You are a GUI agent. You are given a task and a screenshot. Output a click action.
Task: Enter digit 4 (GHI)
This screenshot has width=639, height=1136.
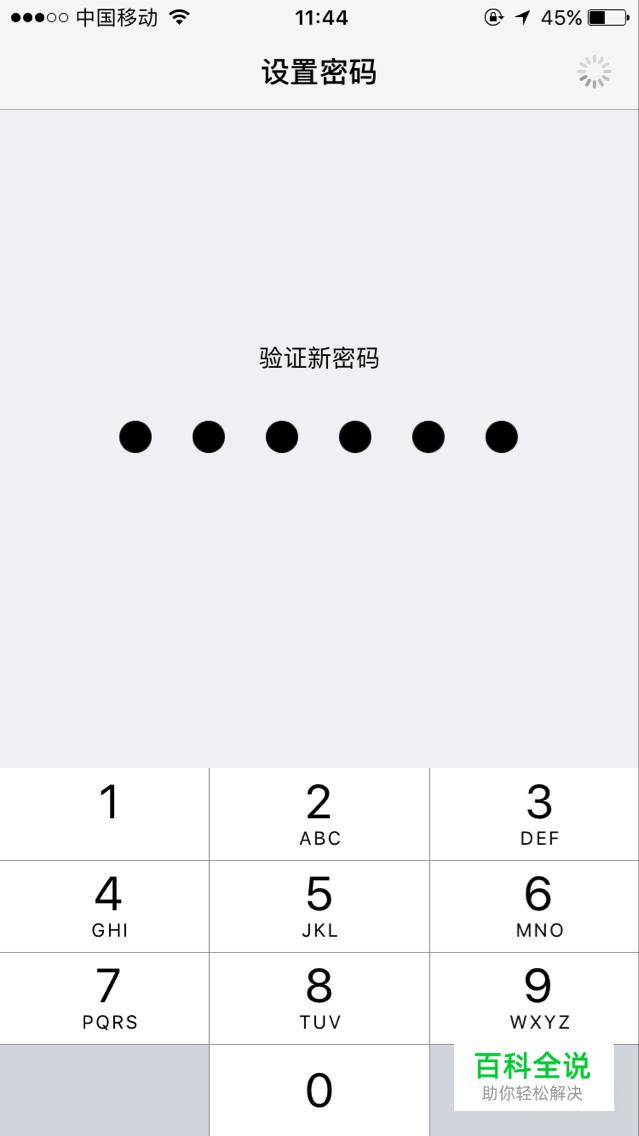click(104, 906)
